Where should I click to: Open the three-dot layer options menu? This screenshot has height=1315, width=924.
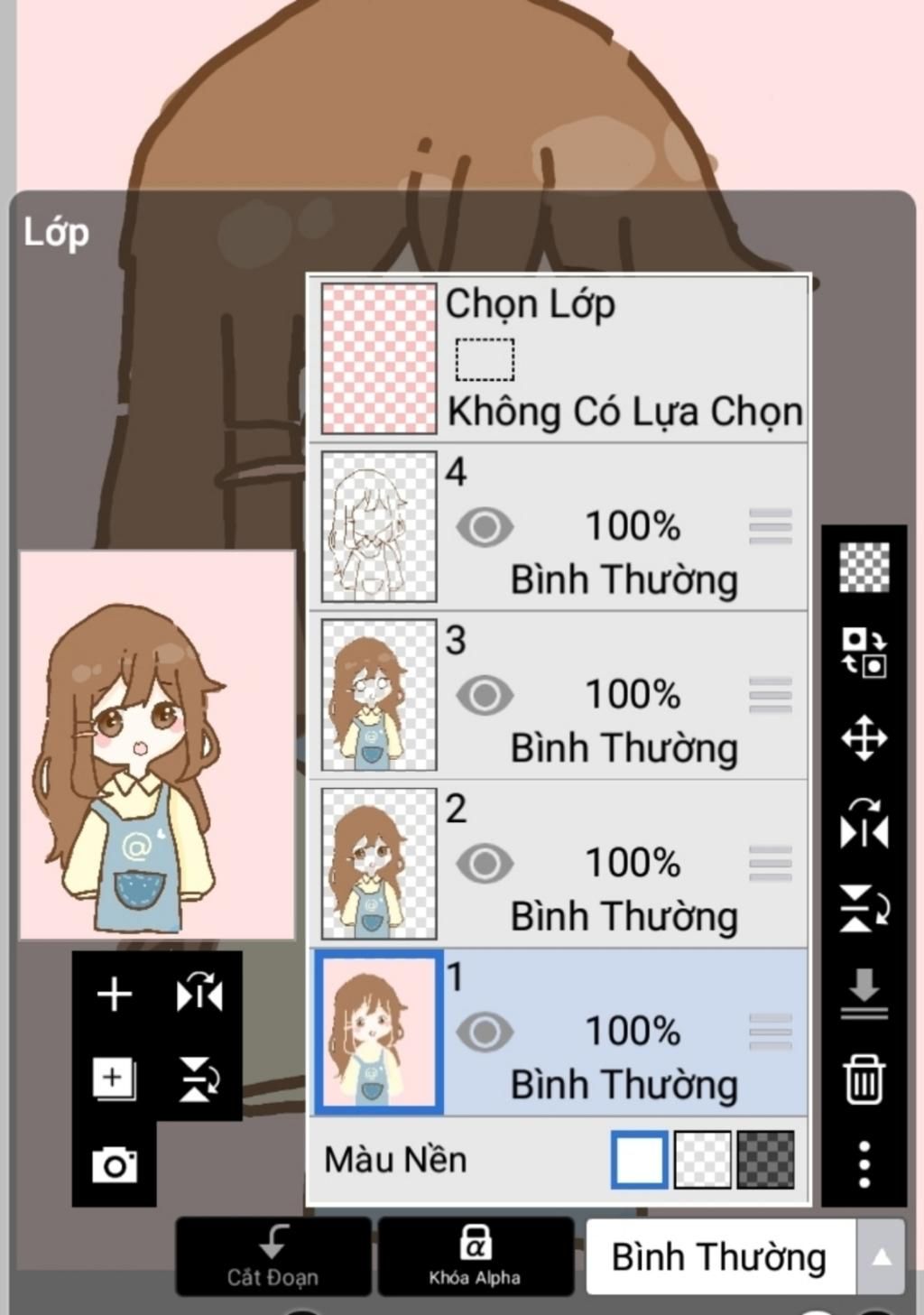click(864, 1164)
